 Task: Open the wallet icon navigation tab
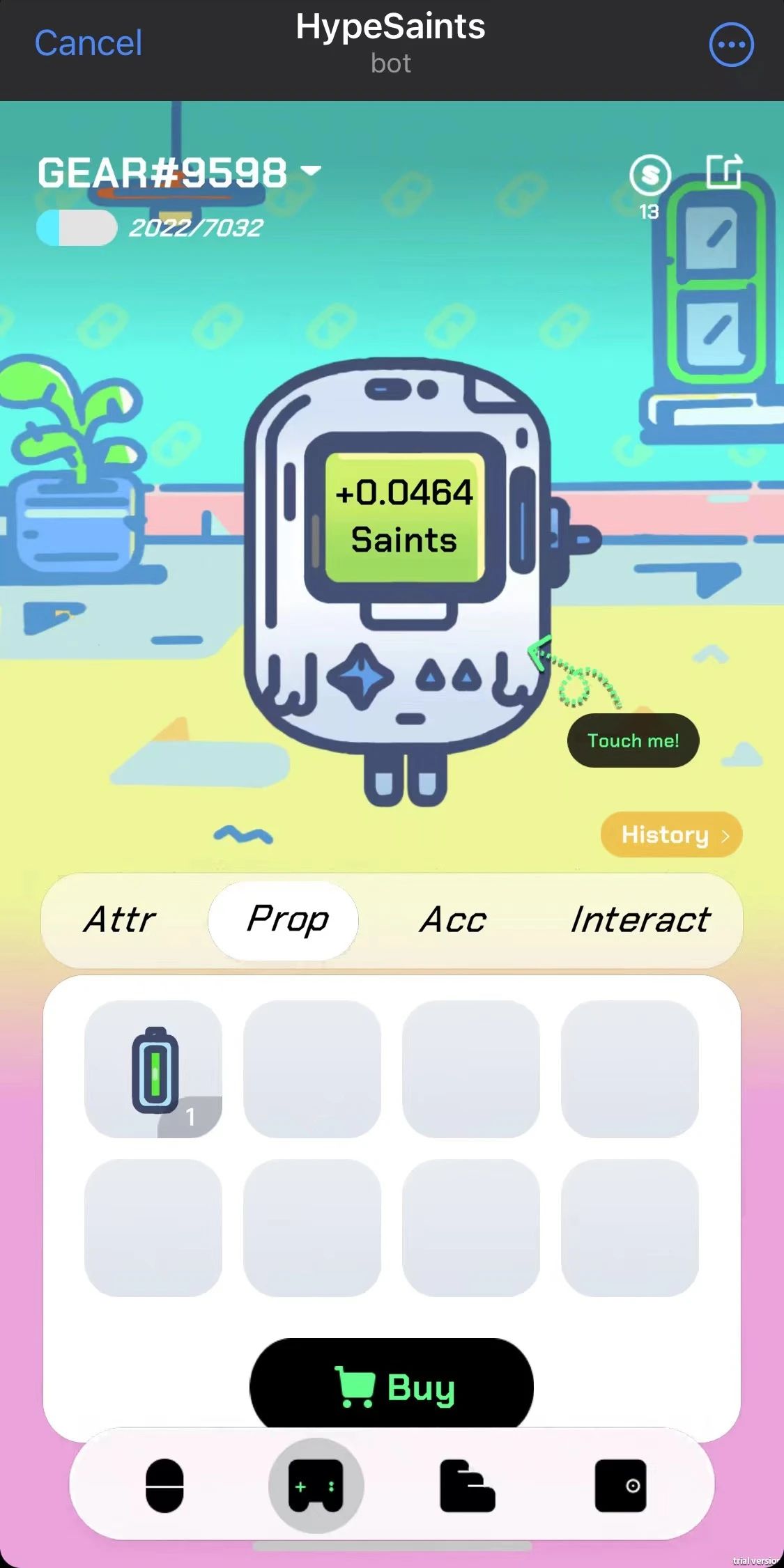[620, 1485]
